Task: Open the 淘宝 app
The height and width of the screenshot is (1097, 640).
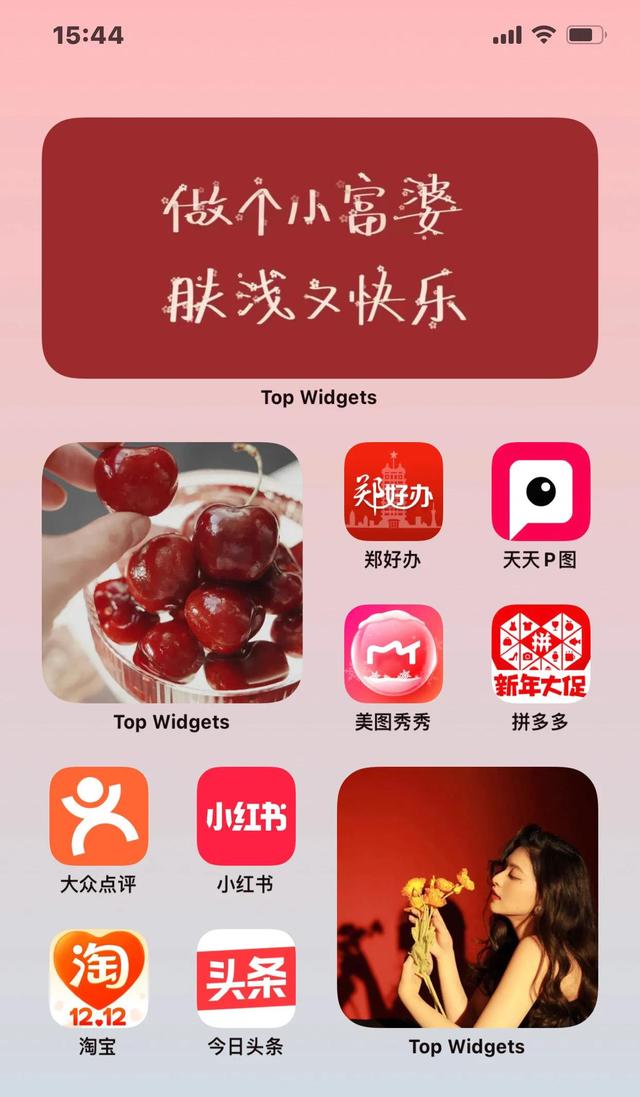Action: coord(98,978)
